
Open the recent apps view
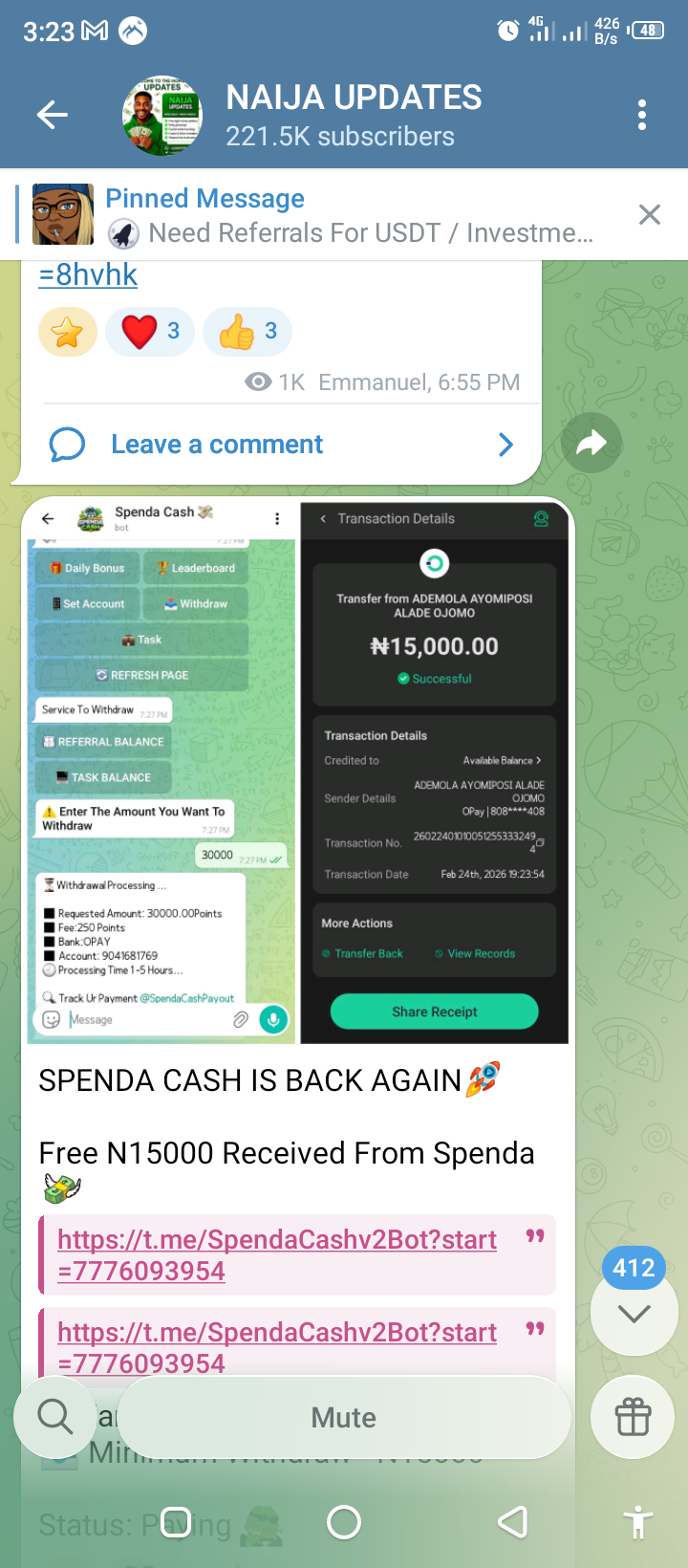point(176,1522)
